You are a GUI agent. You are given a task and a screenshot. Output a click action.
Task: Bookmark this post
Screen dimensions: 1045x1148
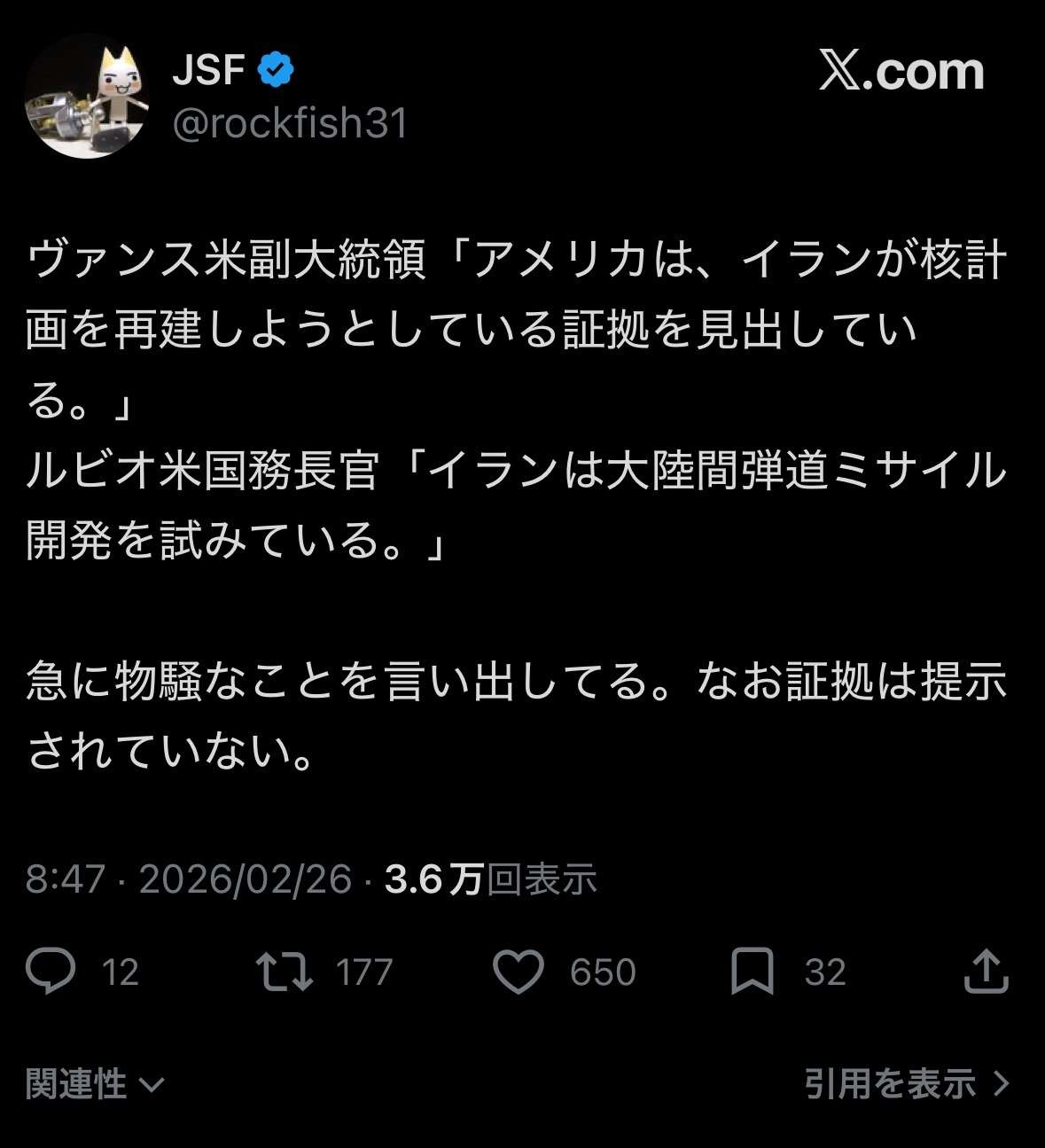(752, 972)
